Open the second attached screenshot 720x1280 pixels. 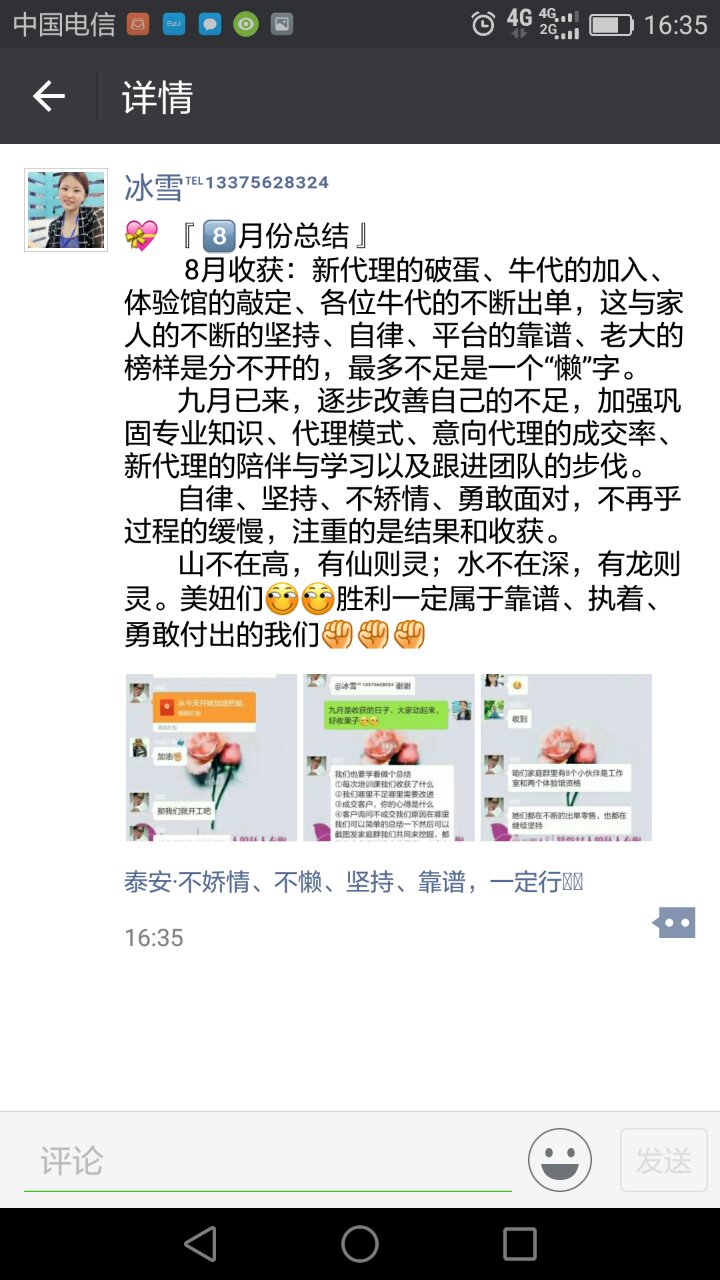pos(389,757)
